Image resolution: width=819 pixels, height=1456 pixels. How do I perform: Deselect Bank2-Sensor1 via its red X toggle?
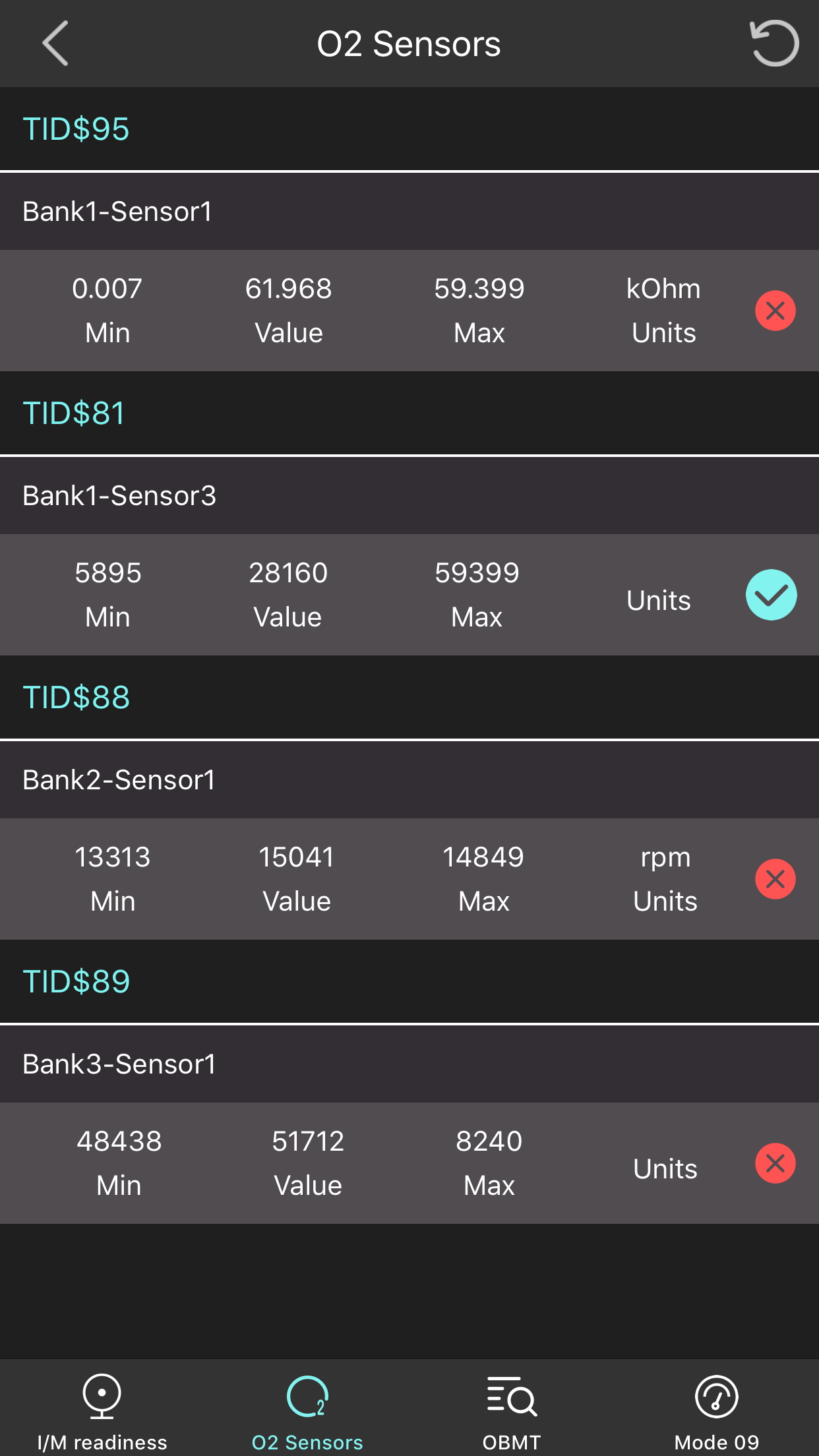(775, 878)
